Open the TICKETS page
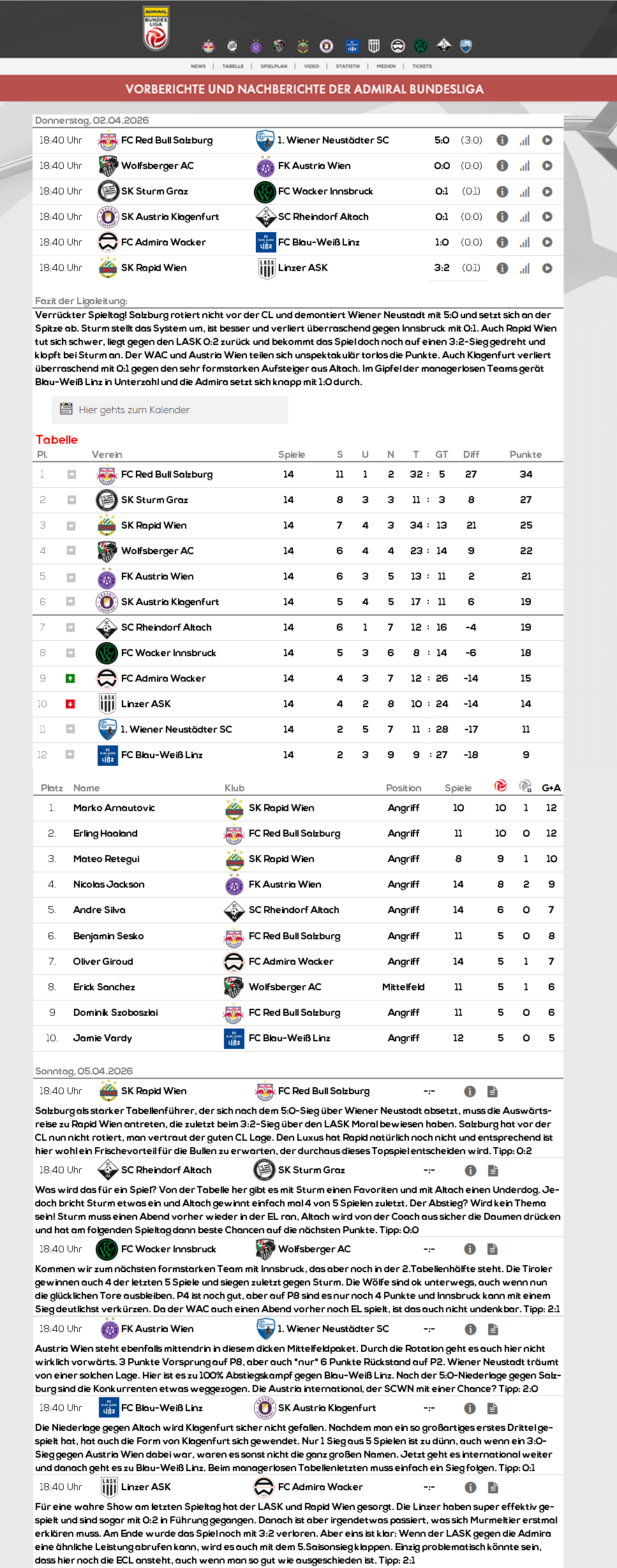 422,66
